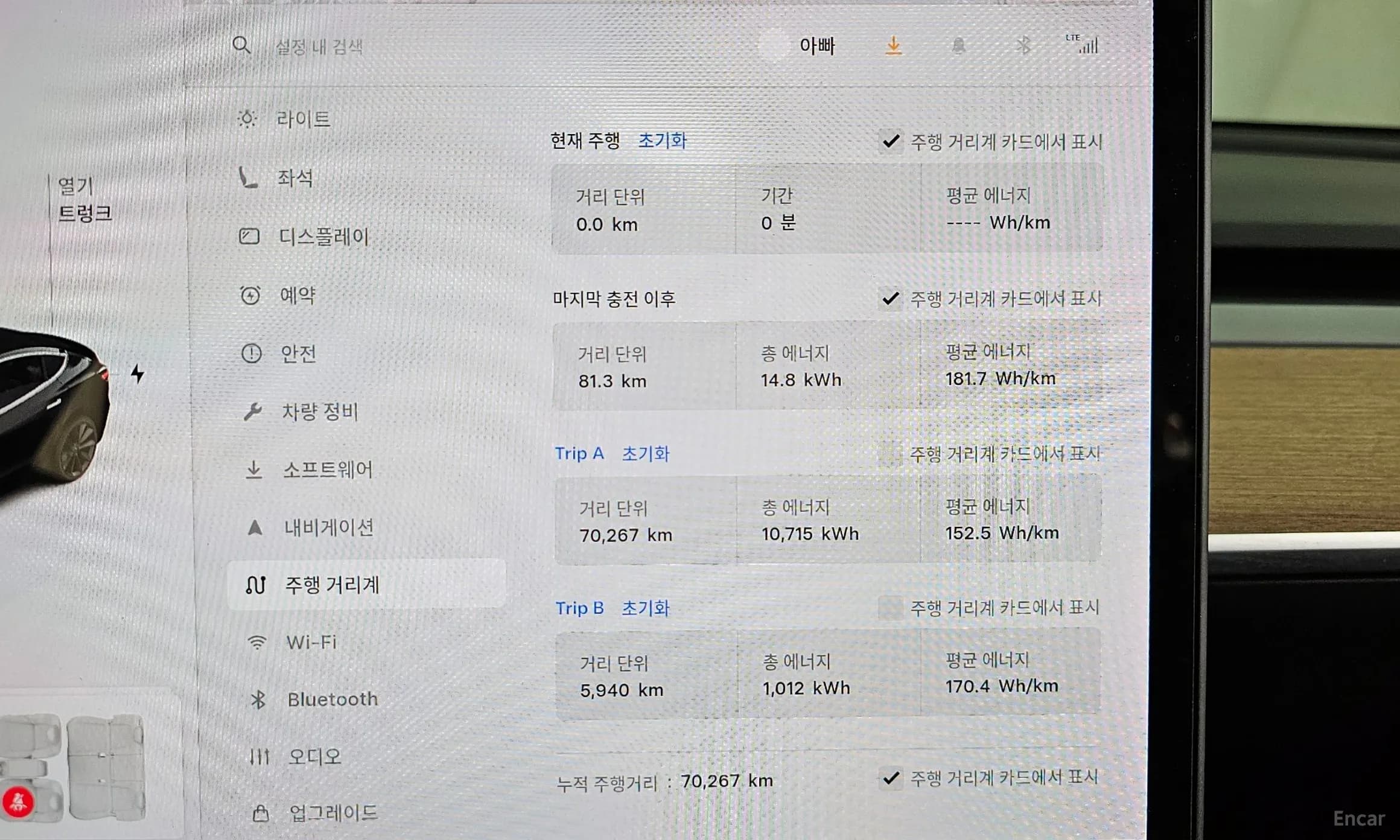Reset Trip B with 초기화
The image size is (1400, 840).
click(x=645, y=608)
